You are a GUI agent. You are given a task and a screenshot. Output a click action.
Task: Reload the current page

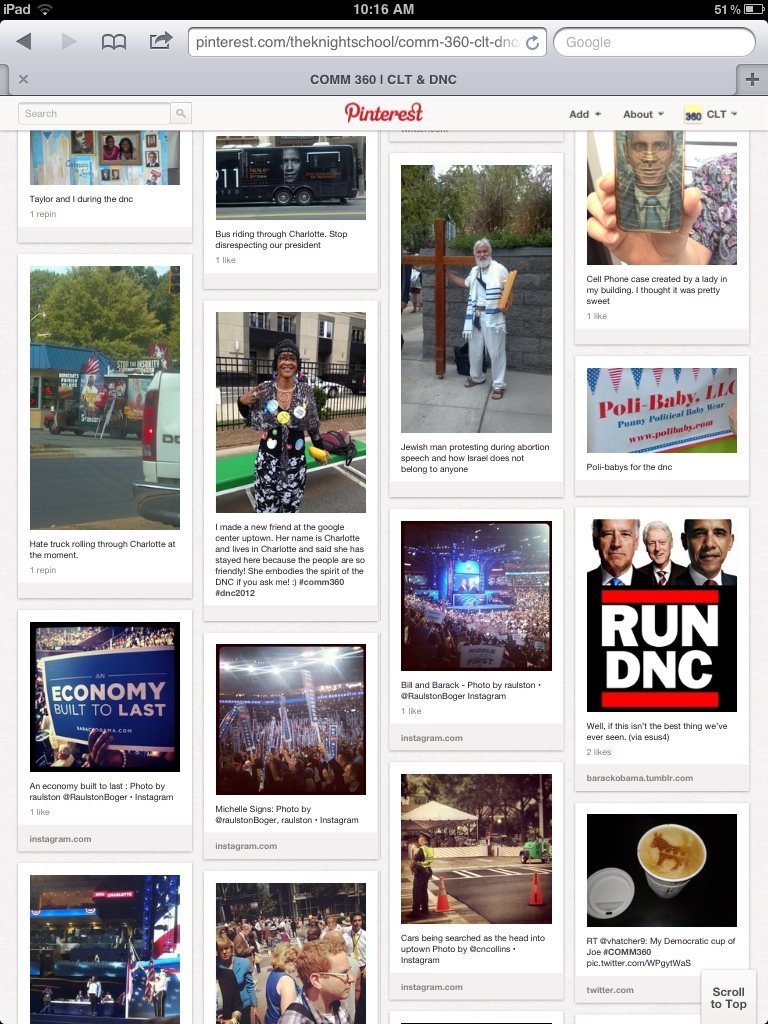click(533, 42)
